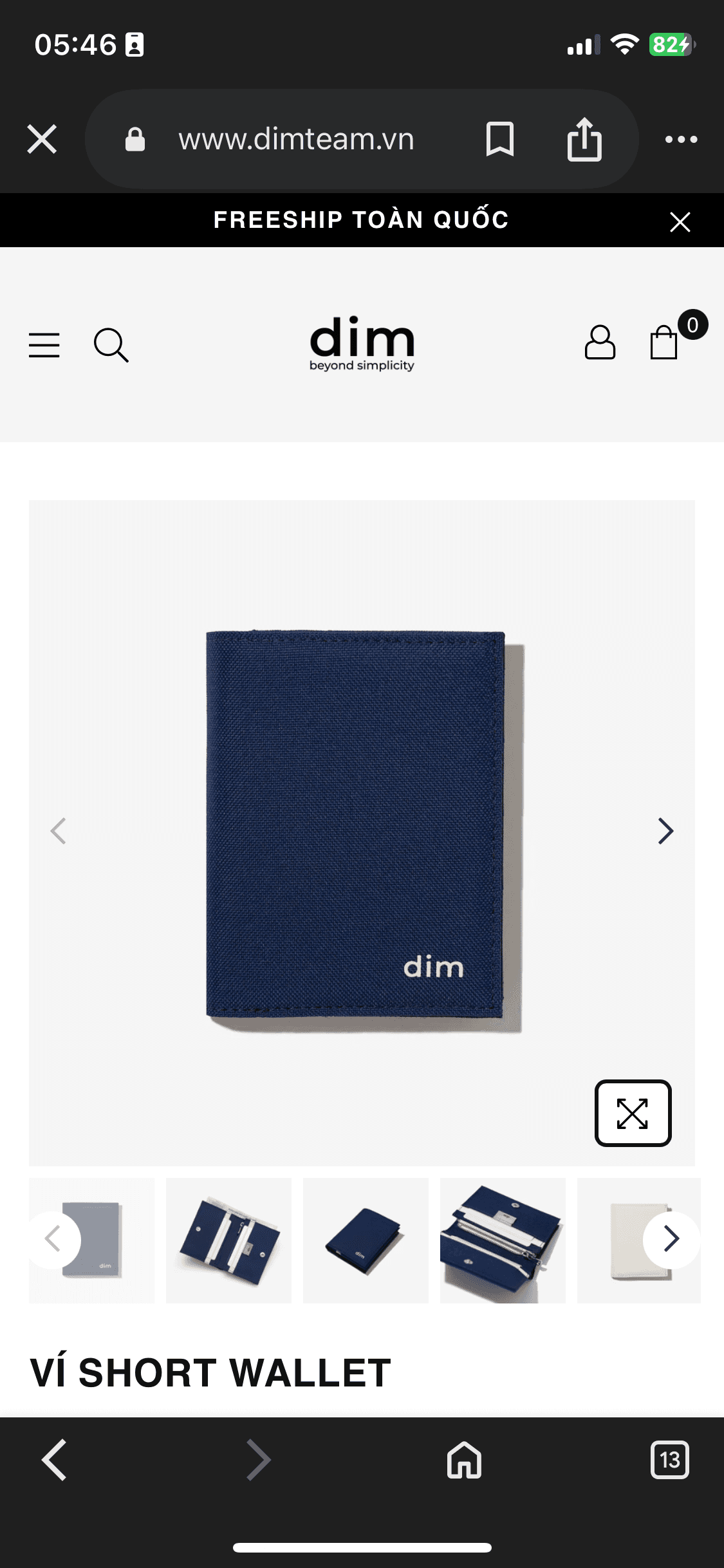Tap the www.dimteam.vn address bar
724x1568 pixels.
(x=296, y=139)
